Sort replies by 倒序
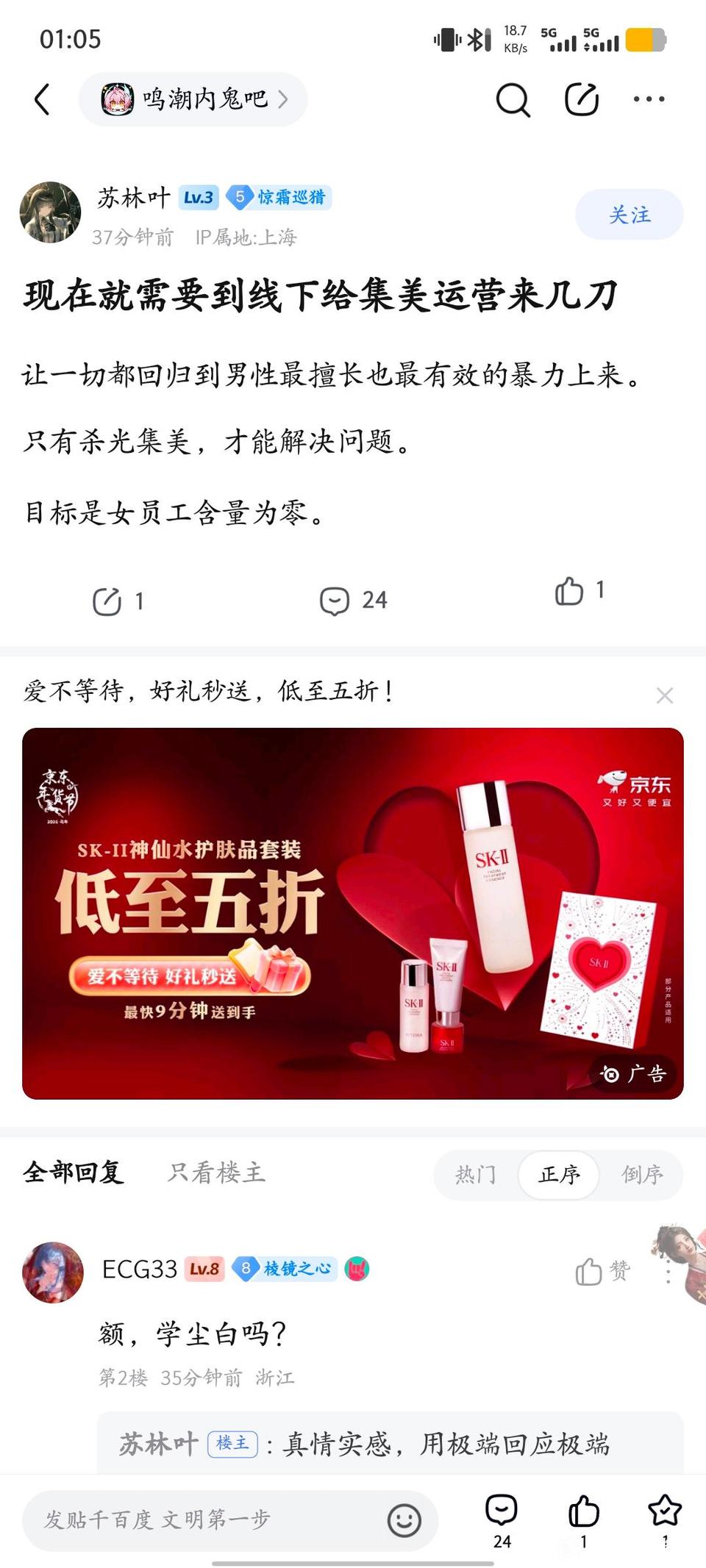Screen dimensions: 706x1568 click(x=642, y=1175)
